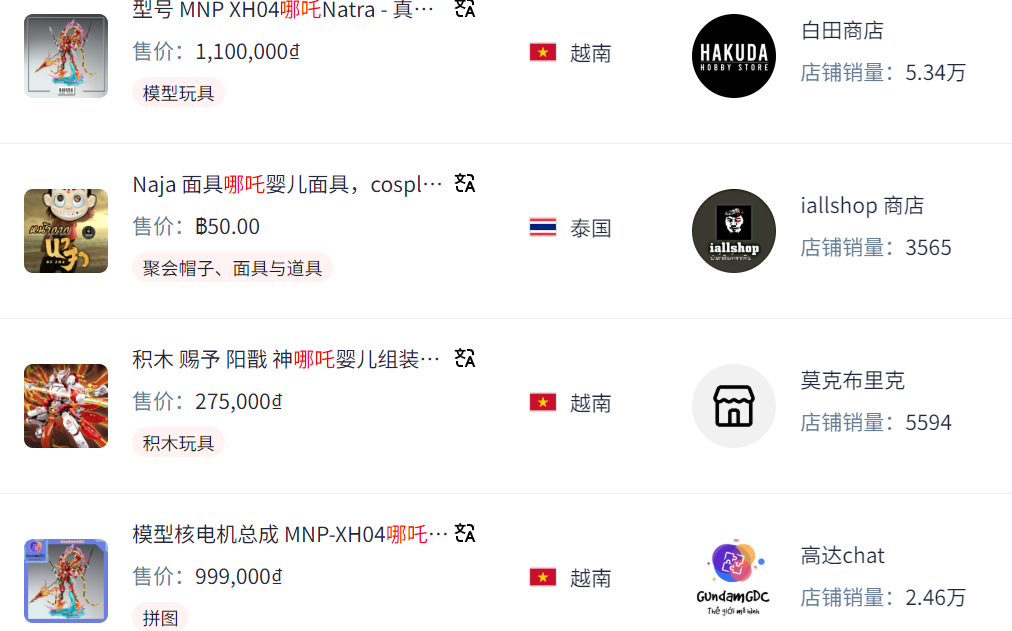Select the 模型玩具 category tag
Image resolution: width=1012 pixels, height=631 pixels.
[x=178, y=93]
